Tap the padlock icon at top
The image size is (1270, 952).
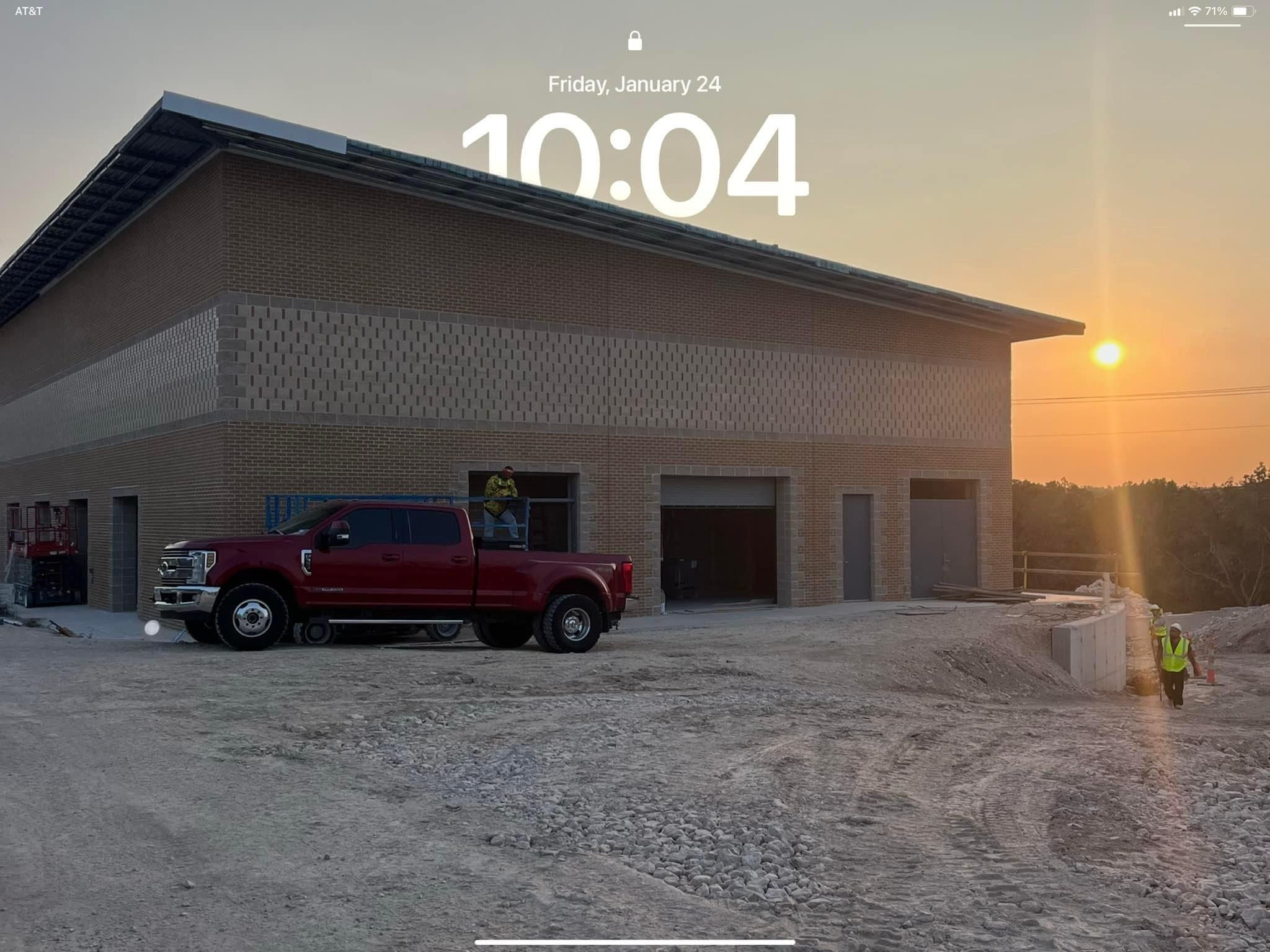[x=634, y=42]
